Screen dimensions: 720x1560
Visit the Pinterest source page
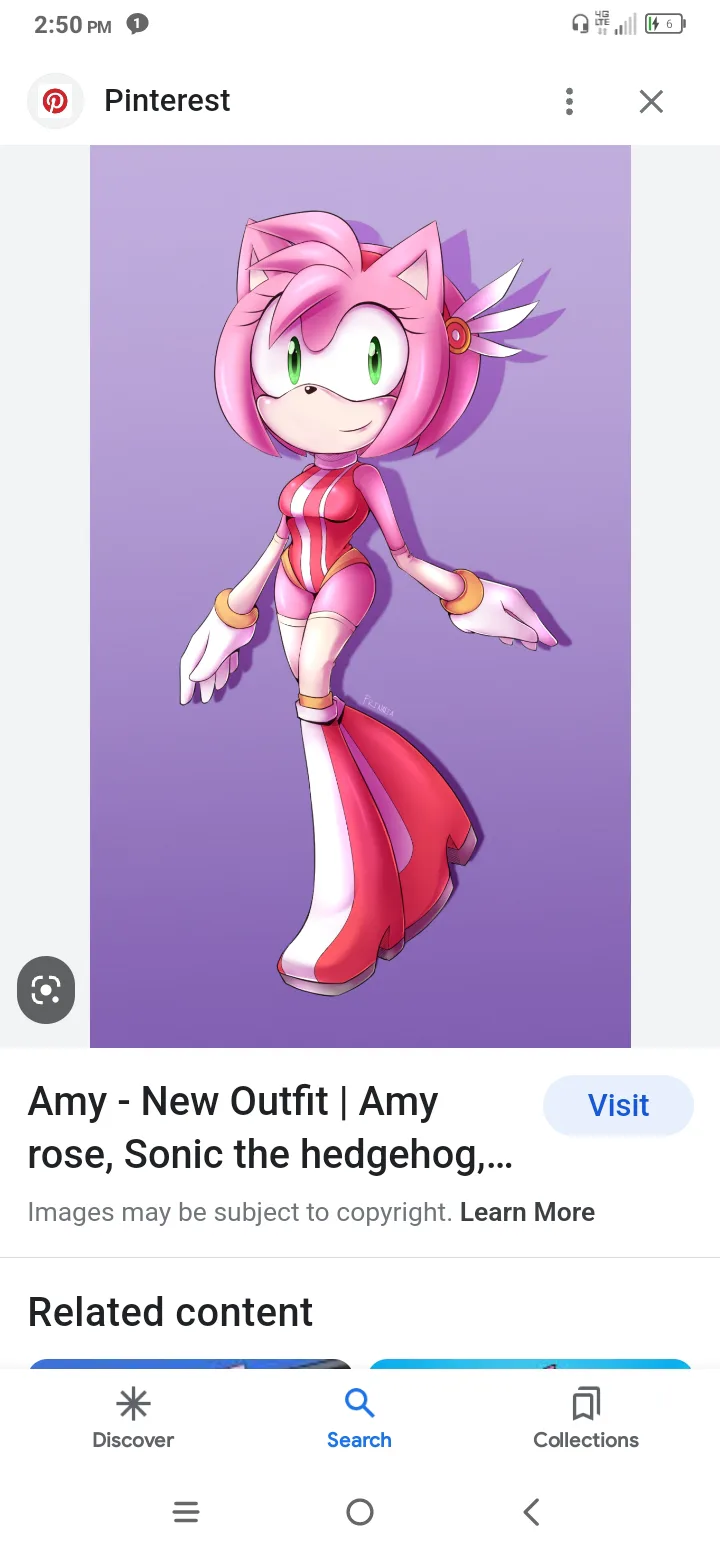tap(618, 1105)
